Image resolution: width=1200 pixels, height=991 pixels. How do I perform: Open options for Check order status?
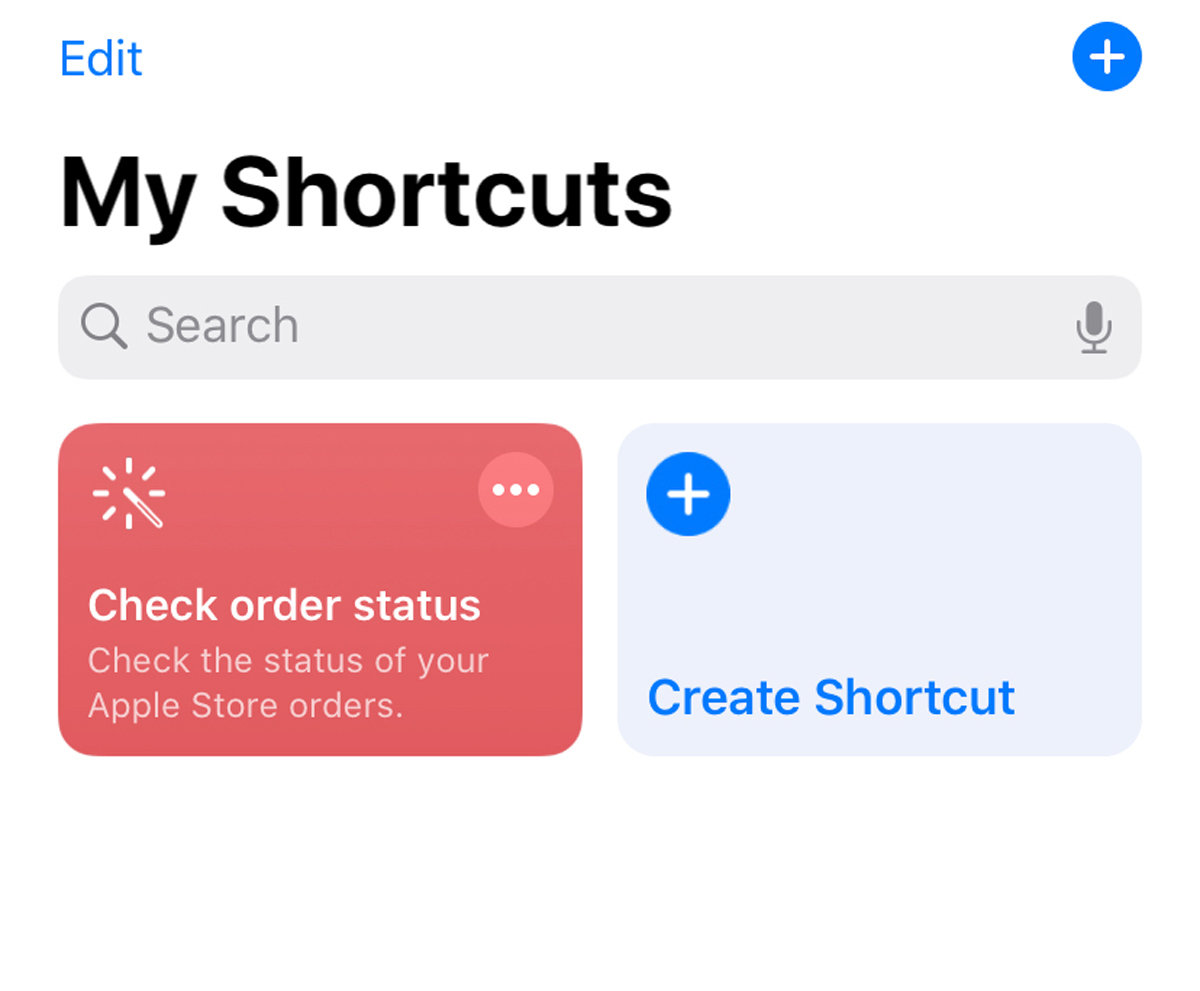(516, 490)
